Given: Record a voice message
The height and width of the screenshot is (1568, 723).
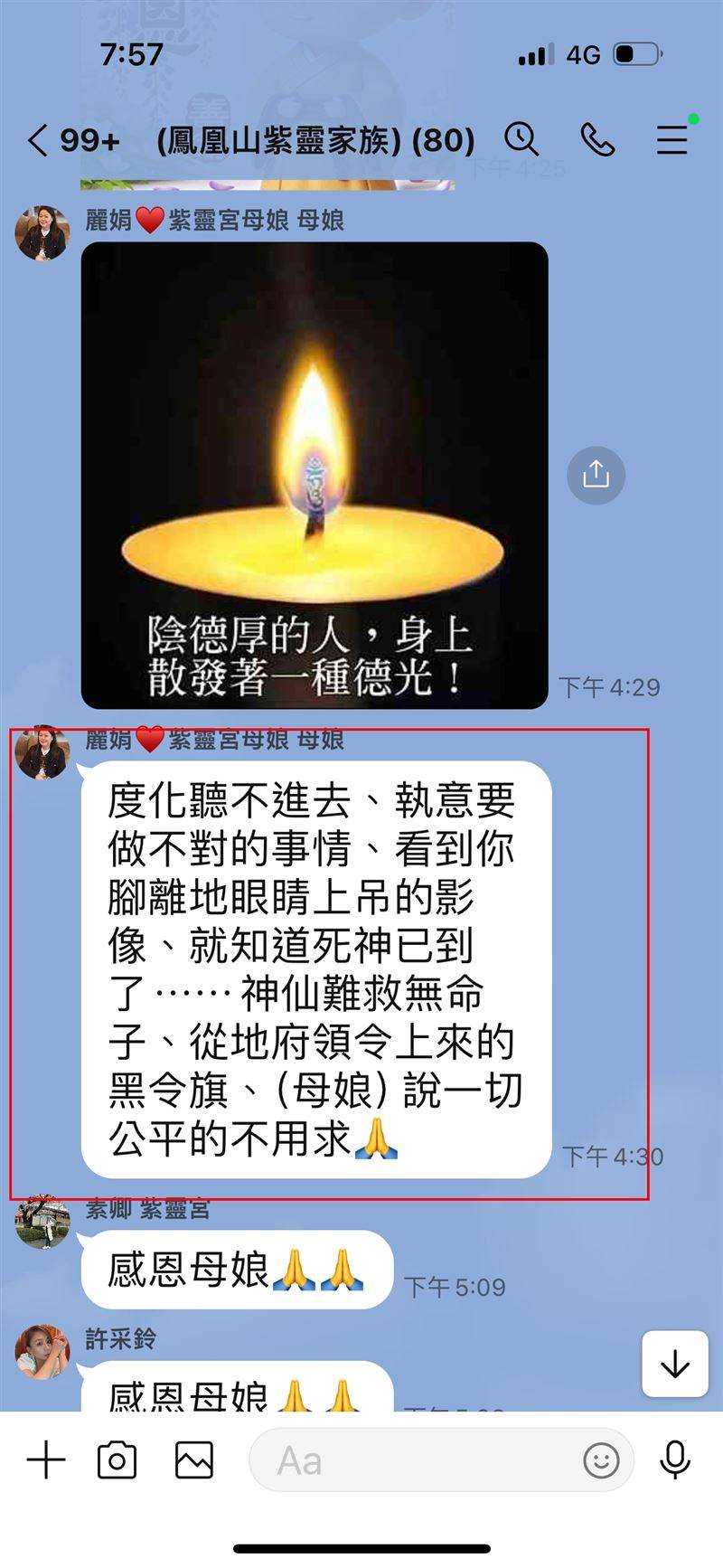Looking at the screenshot, I should tap(674, 1459).
